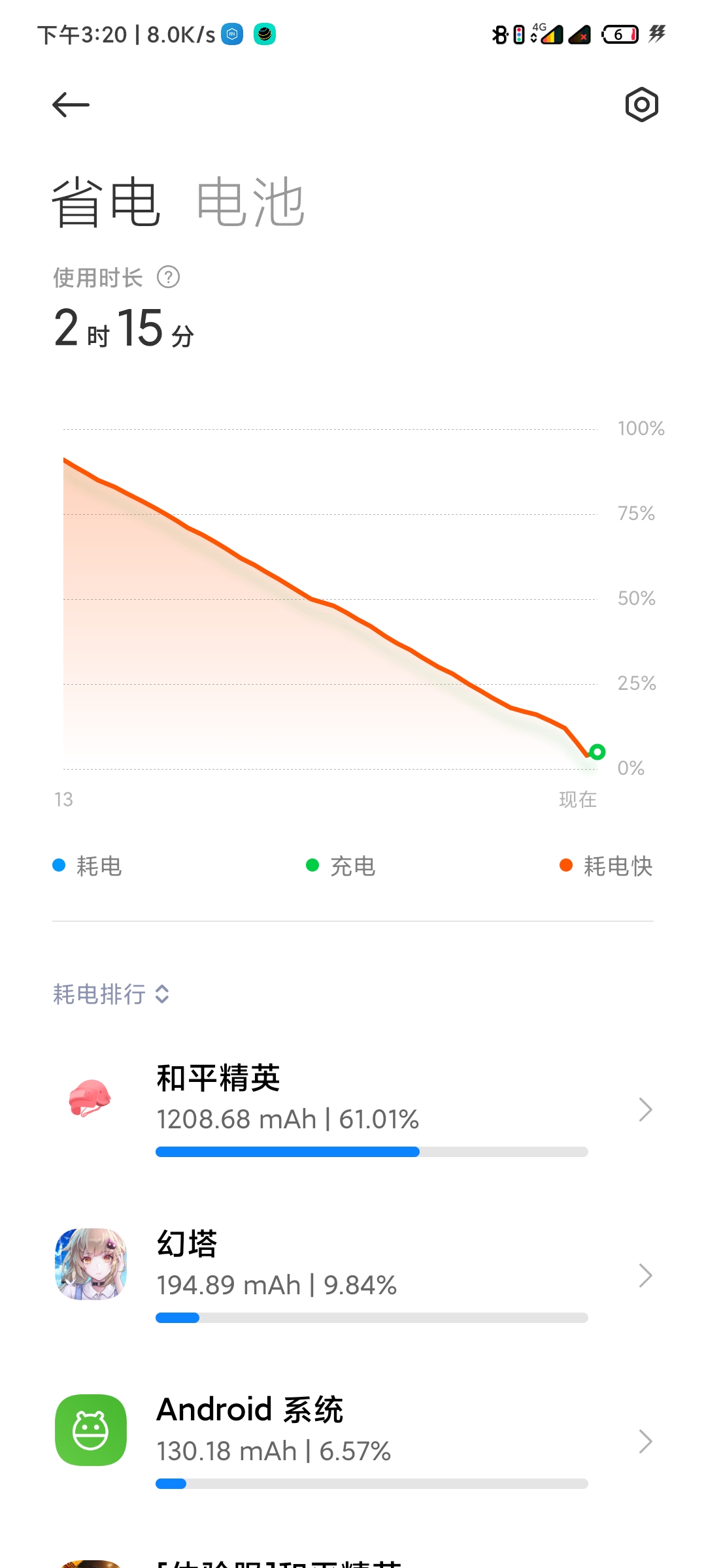Open help icon beside 使用时长
This screenshot has width=706, height=1568.
[168, 278]
